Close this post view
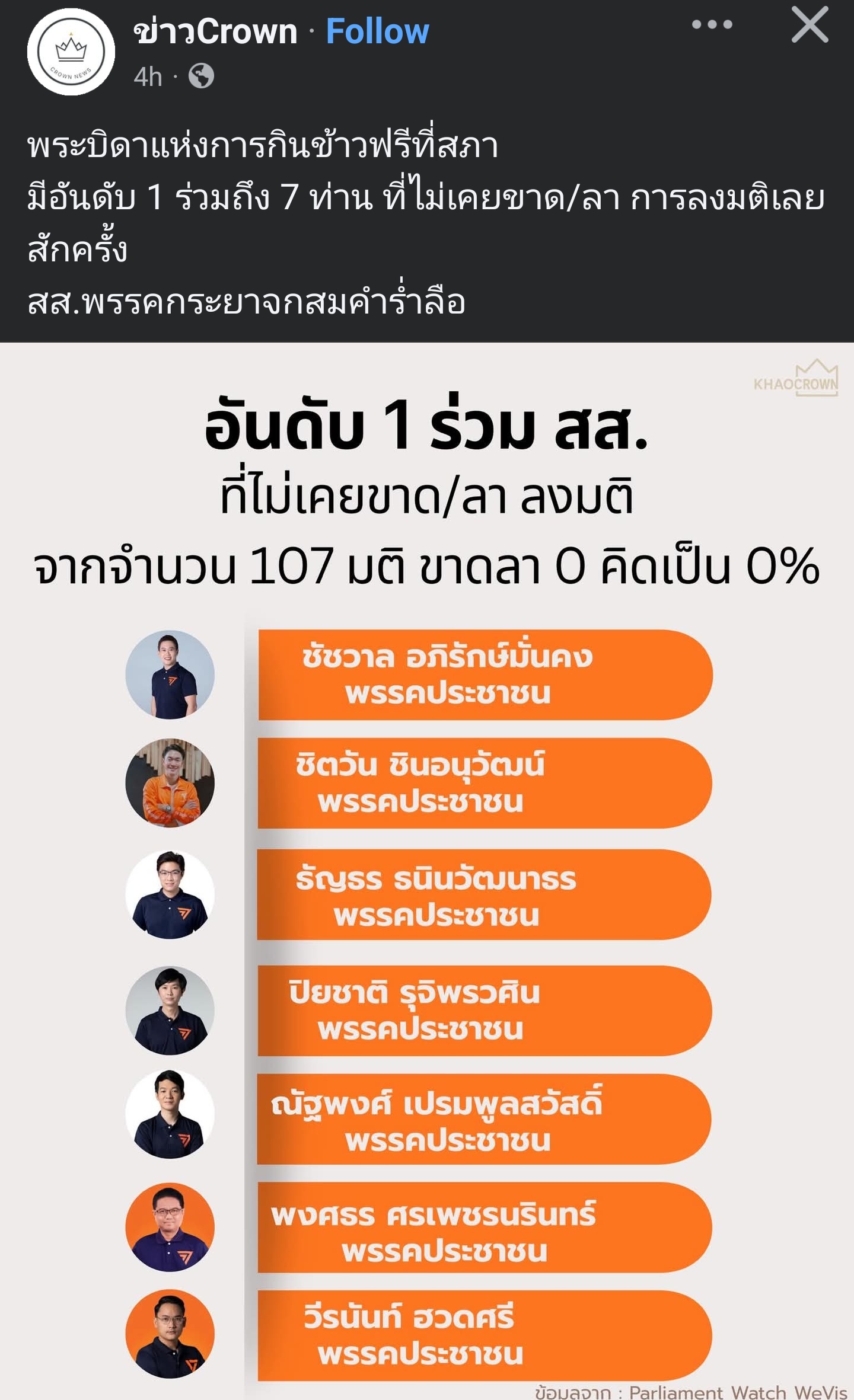This screenshot has height=1400, width=854. [x=810, y=25]
